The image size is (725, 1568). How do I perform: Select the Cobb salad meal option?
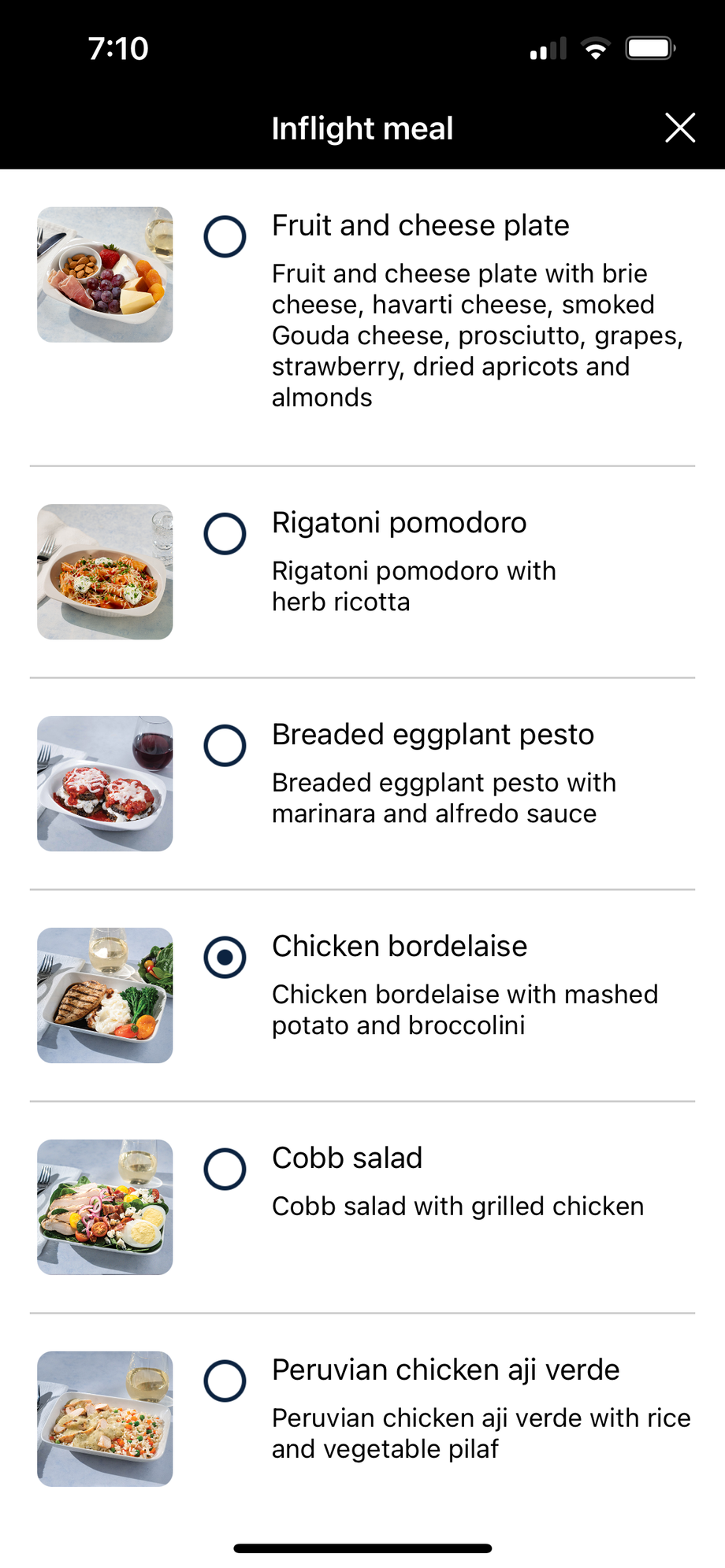point(225,1170)
